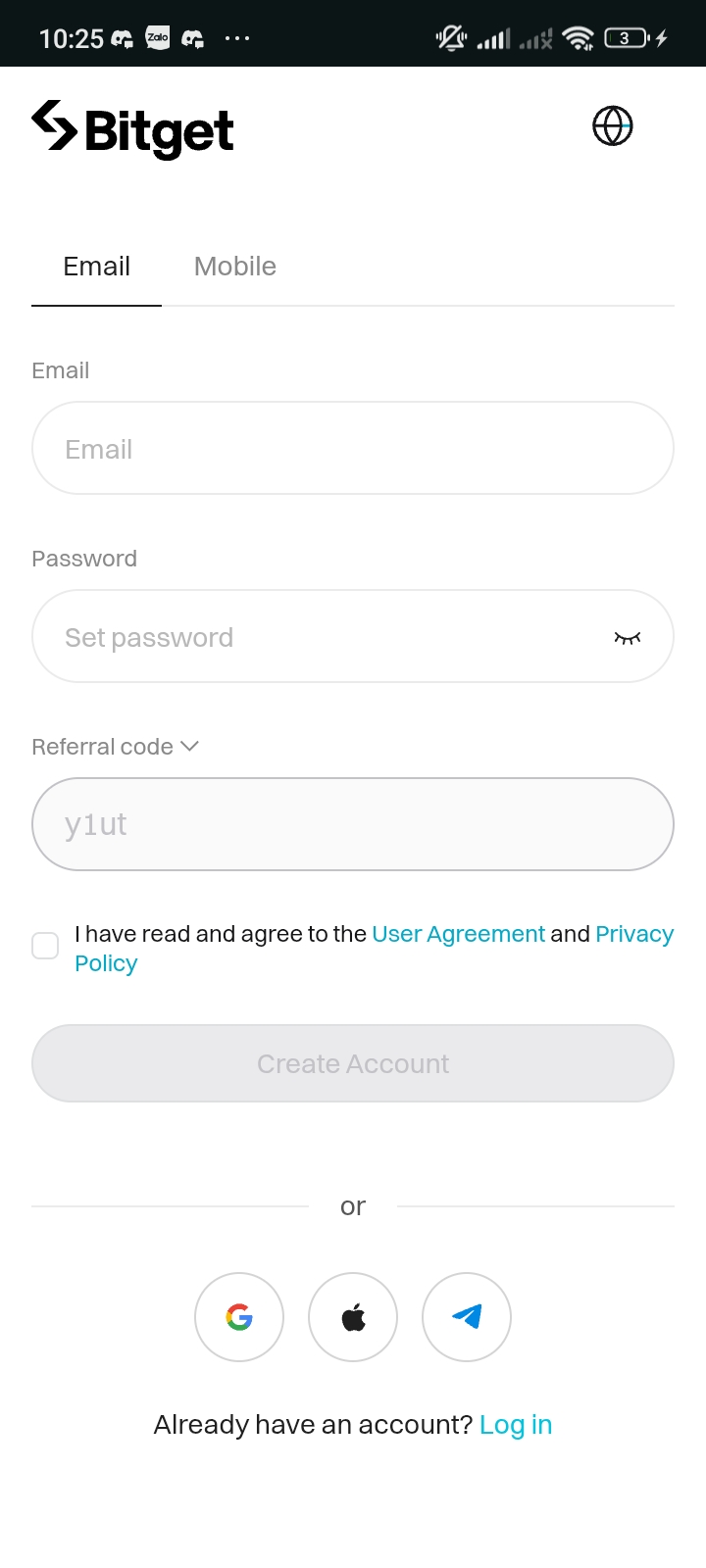The image size is (706, 1568).
Task: Sign up with Google
Action: [x=239, y=1317]
